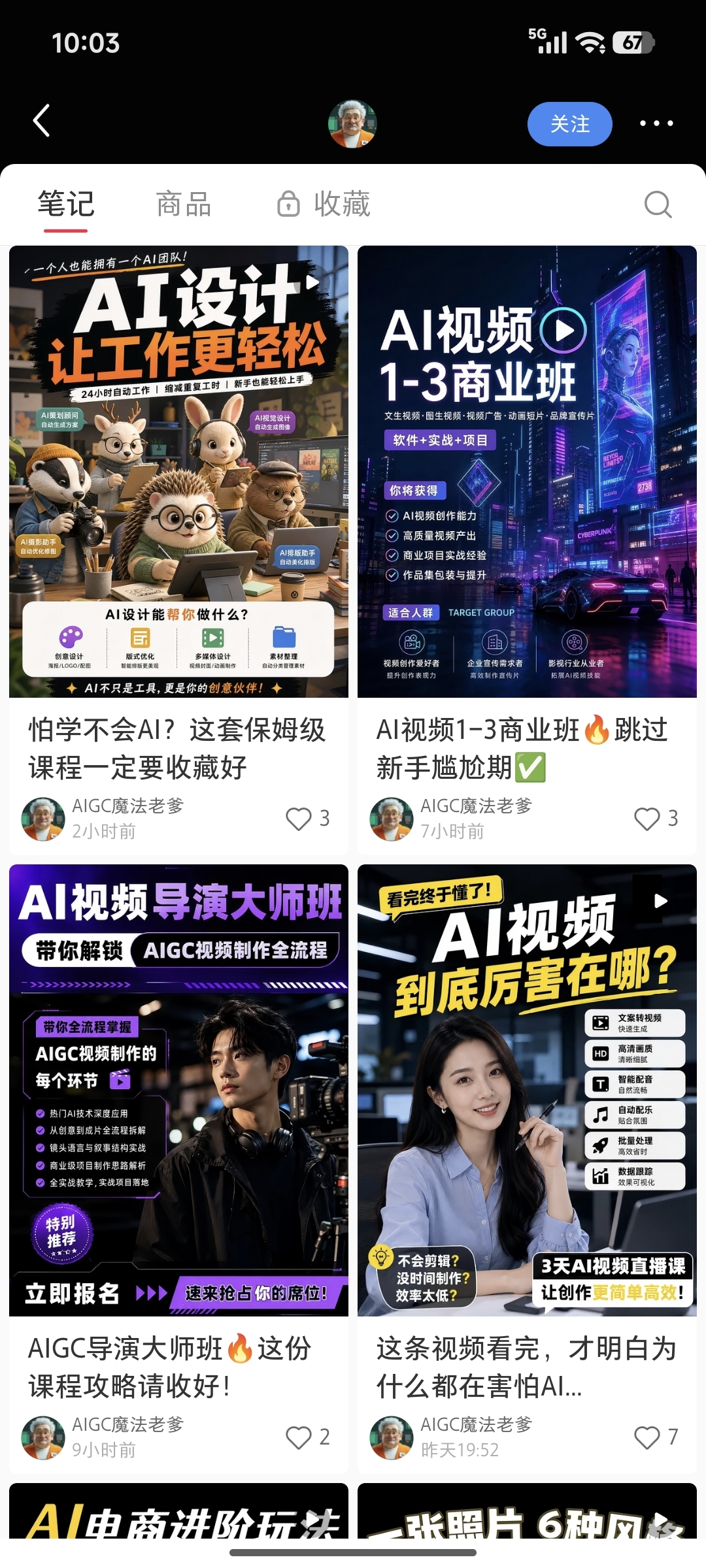The height and width of the screenshot is (1568, 706).
Task: Switch to the 商品 tab
Action: 184,204
